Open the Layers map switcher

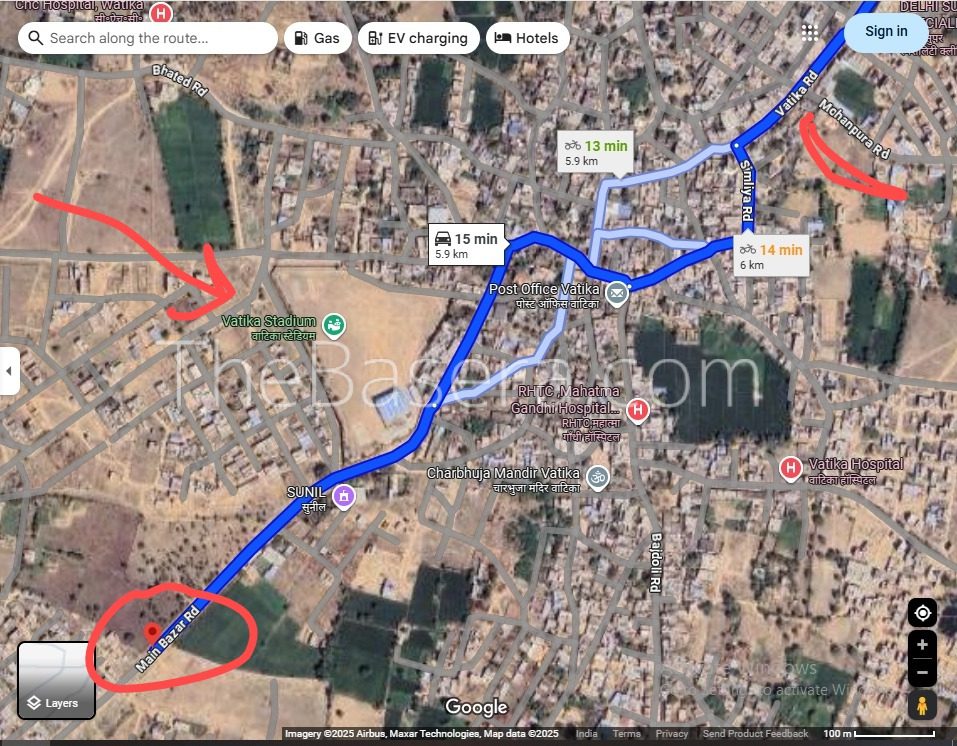(x=56, y=681)
